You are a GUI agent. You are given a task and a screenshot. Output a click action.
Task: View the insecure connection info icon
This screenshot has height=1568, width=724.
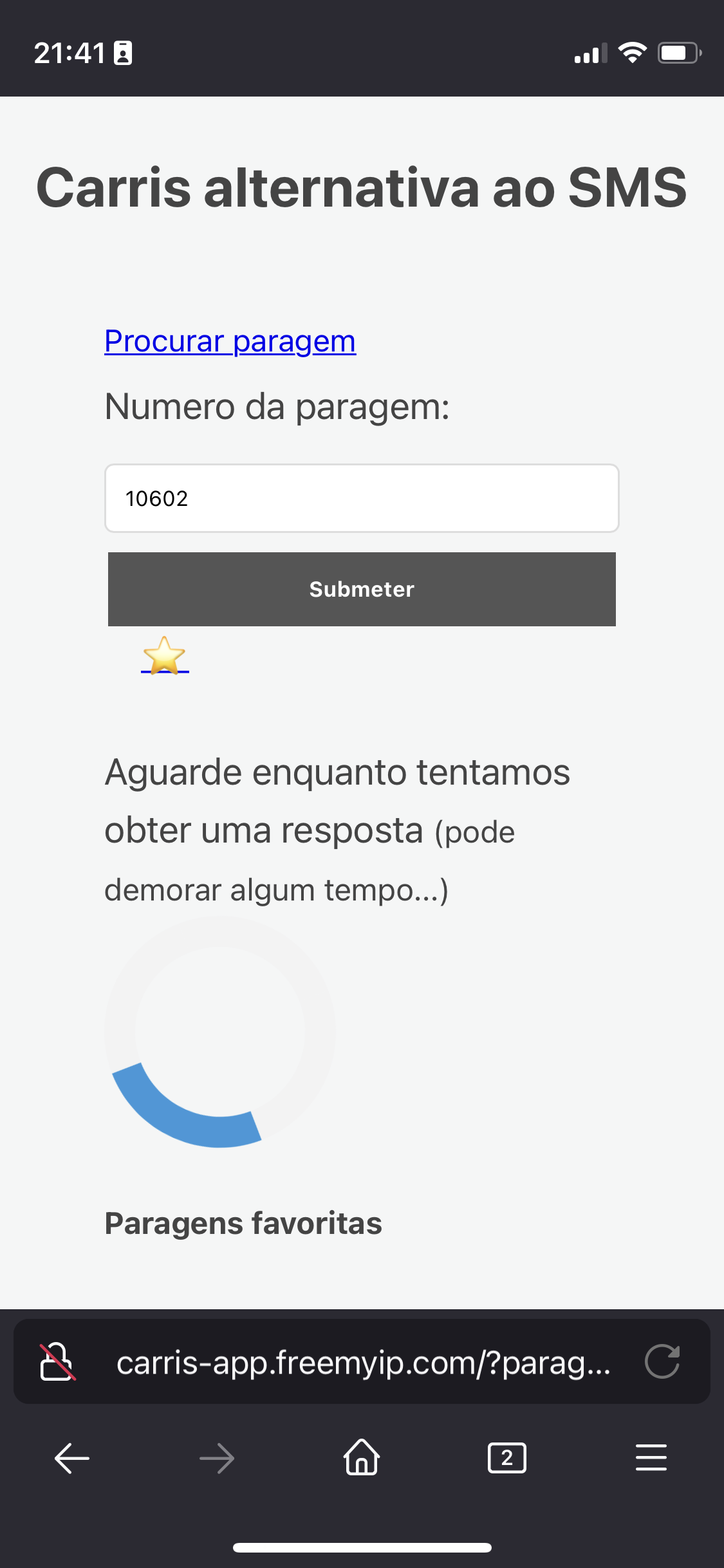[x=57, y=1361]
